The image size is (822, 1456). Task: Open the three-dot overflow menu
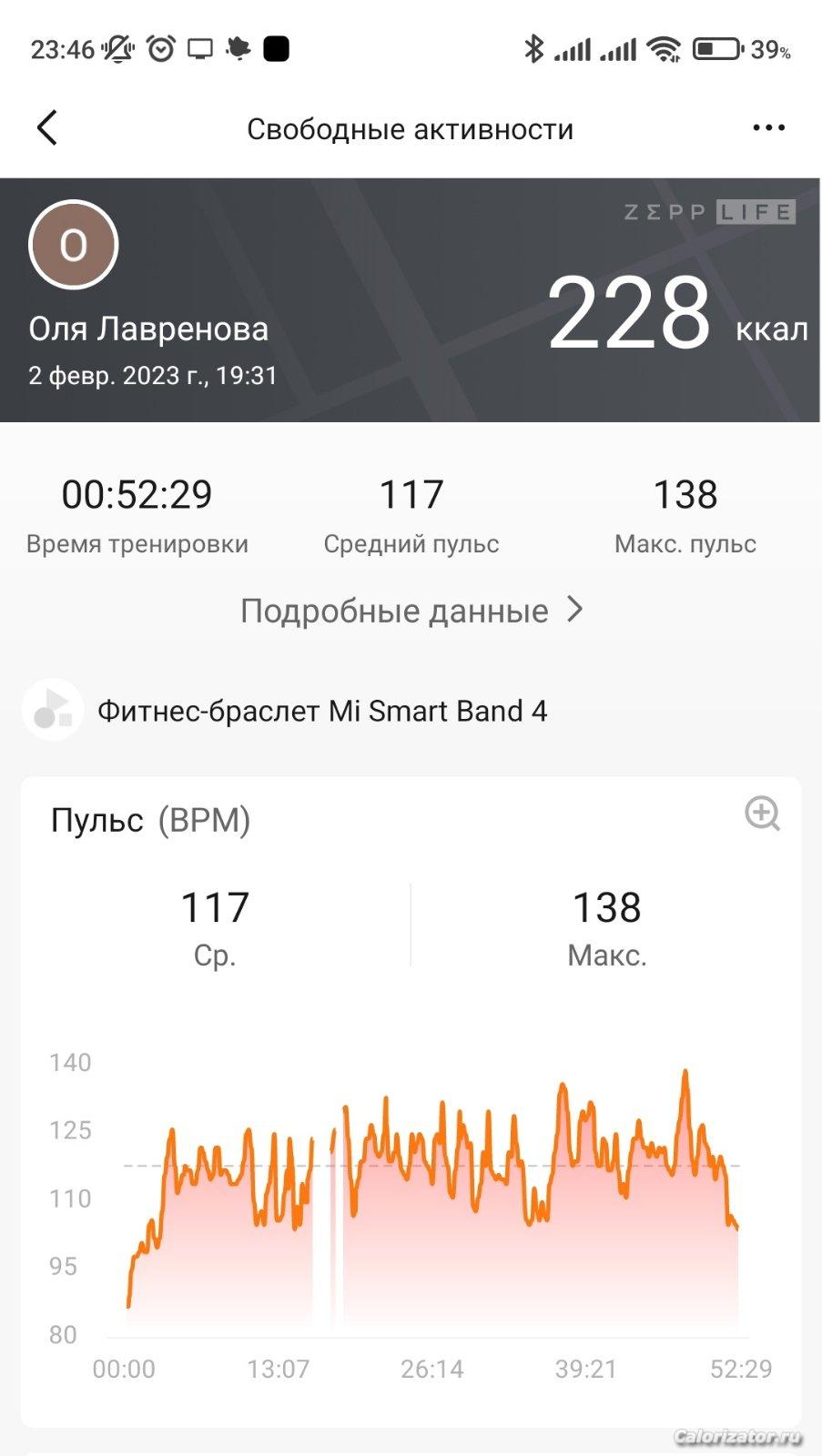coord(768,128)
